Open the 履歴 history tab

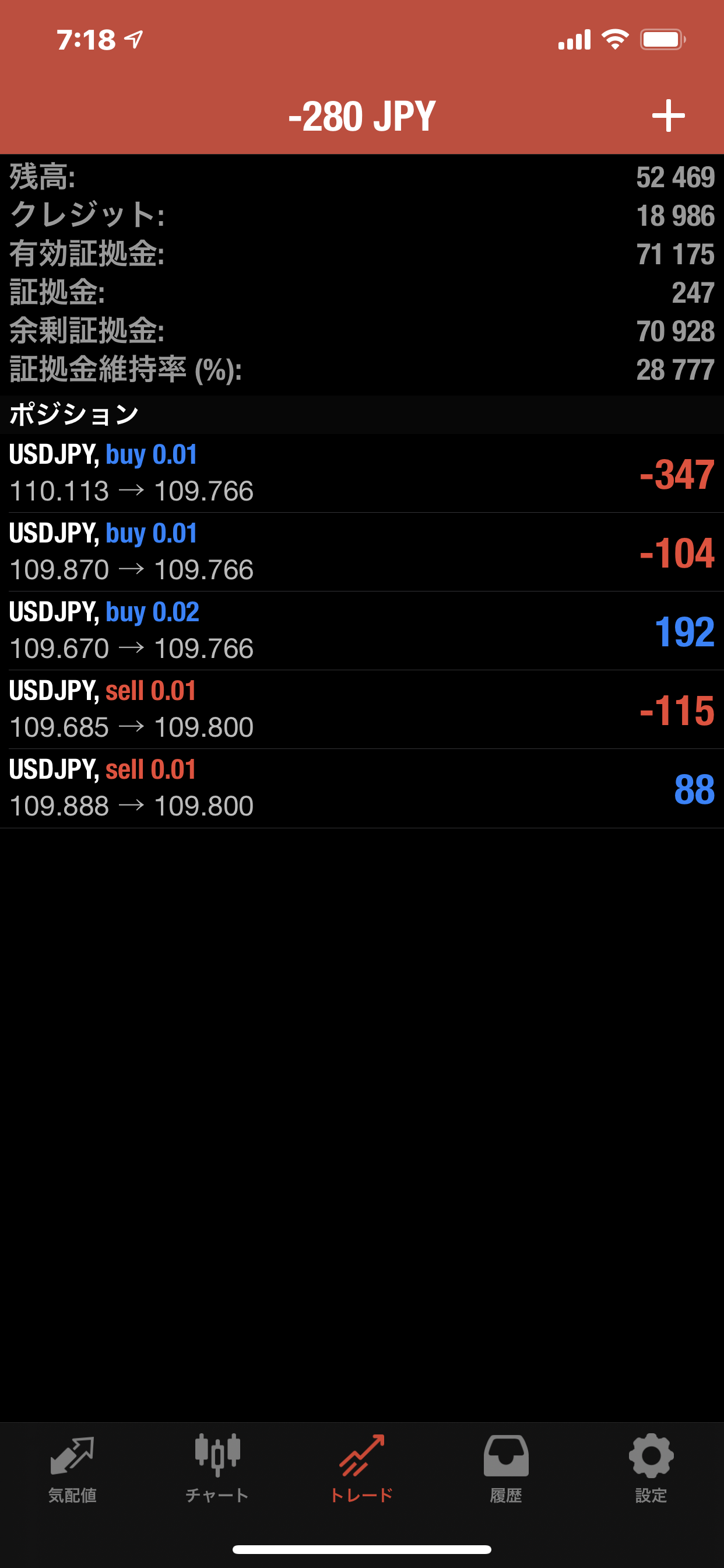click(506, 1469)
